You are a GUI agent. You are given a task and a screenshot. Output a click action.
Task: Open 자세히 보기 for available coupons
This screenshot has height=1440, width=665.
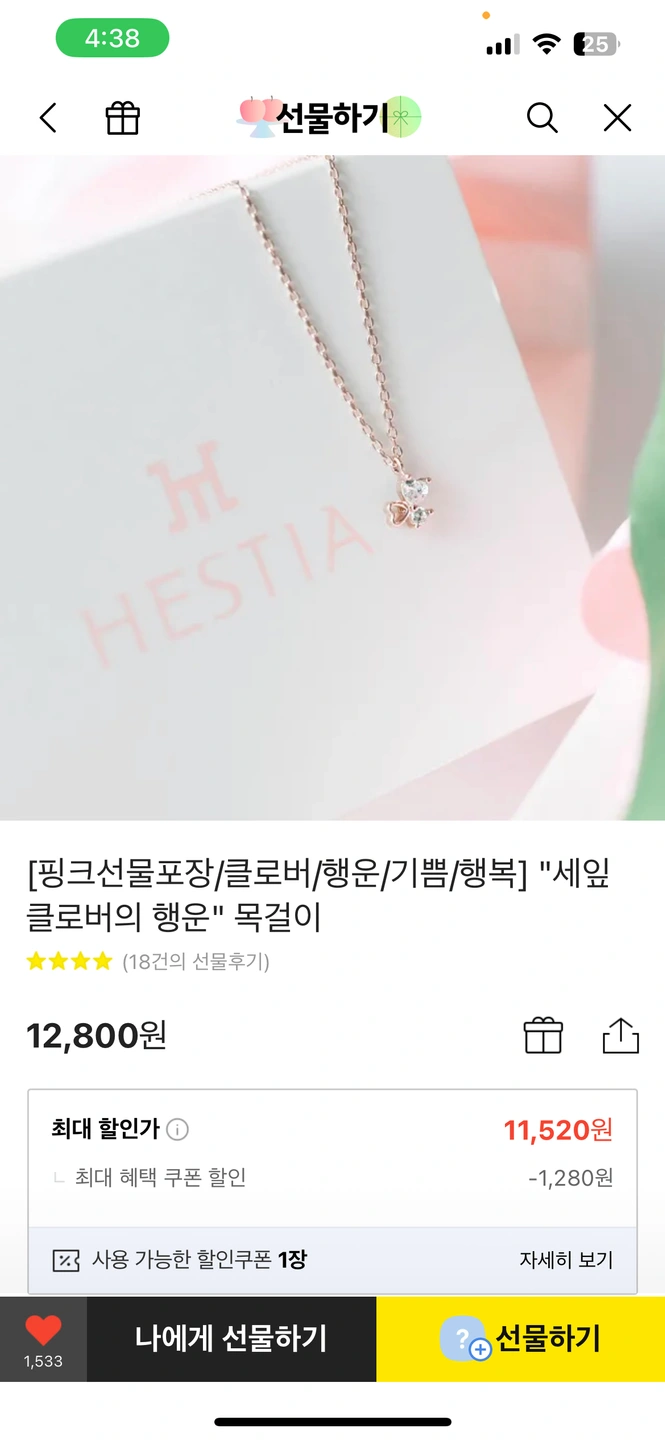tap(566, 1260)
